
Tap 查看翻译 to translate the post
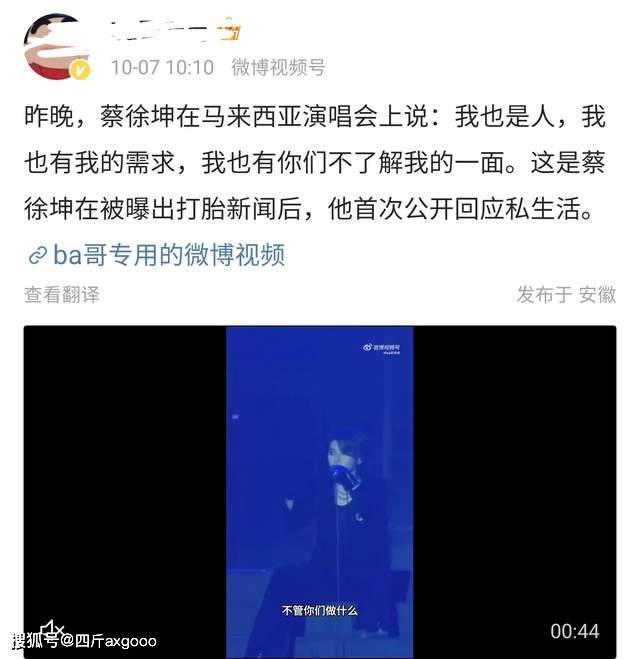point(62,295)
